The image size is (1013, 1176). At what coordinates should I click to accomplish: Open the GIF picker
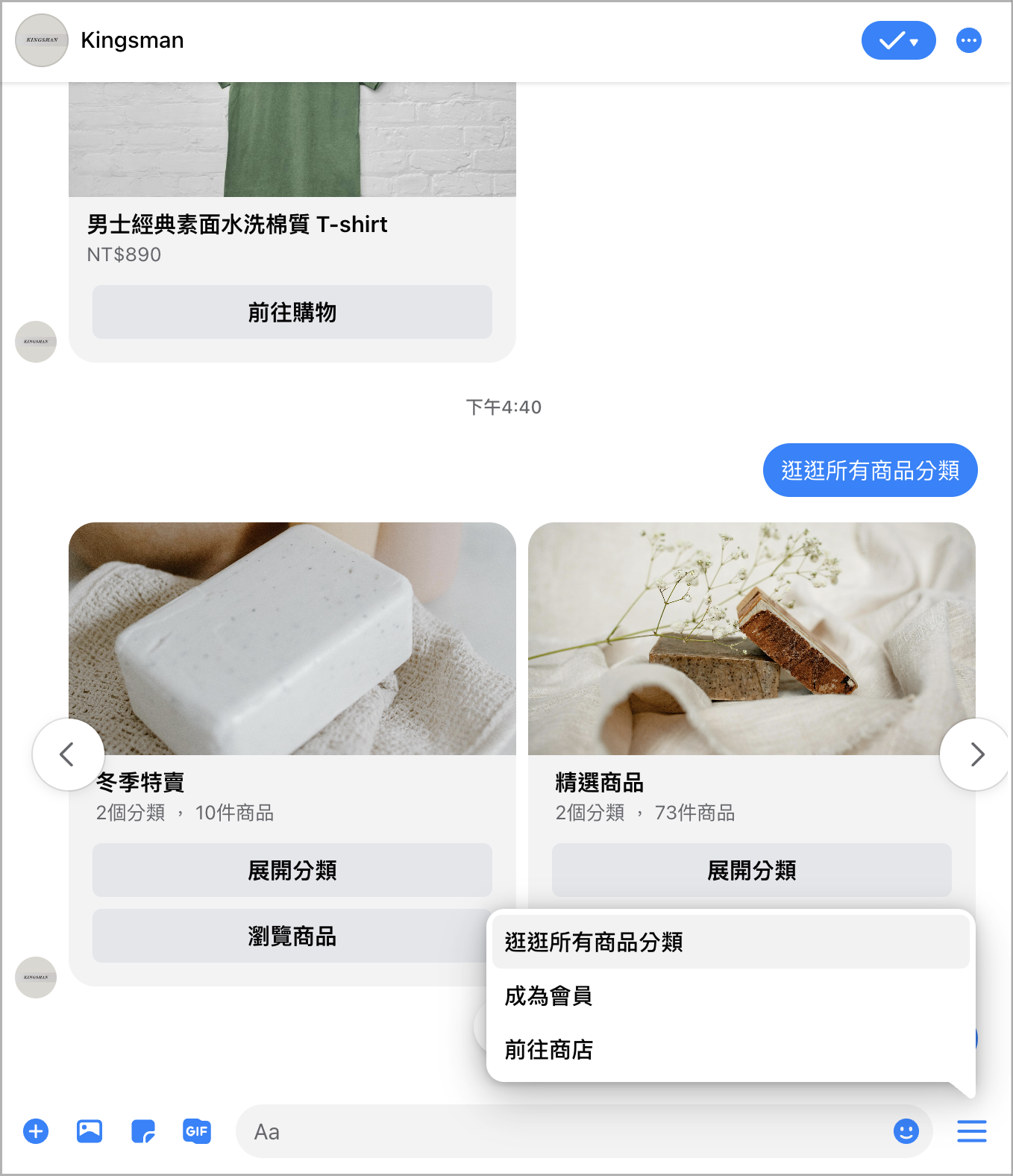[x=197, y=1131]
